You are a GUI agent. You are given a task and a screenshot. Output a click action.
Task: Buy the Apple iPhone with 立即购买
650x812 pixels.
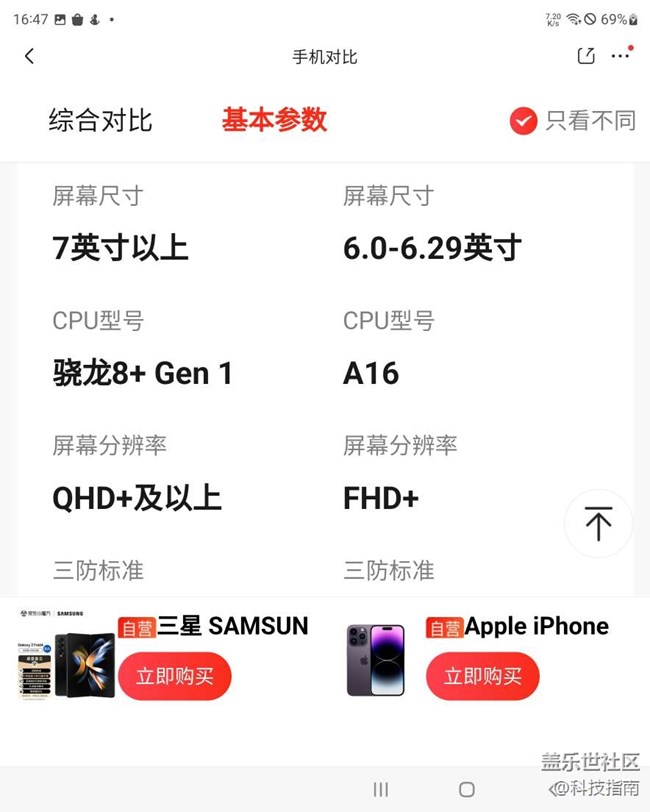[483, 676]
